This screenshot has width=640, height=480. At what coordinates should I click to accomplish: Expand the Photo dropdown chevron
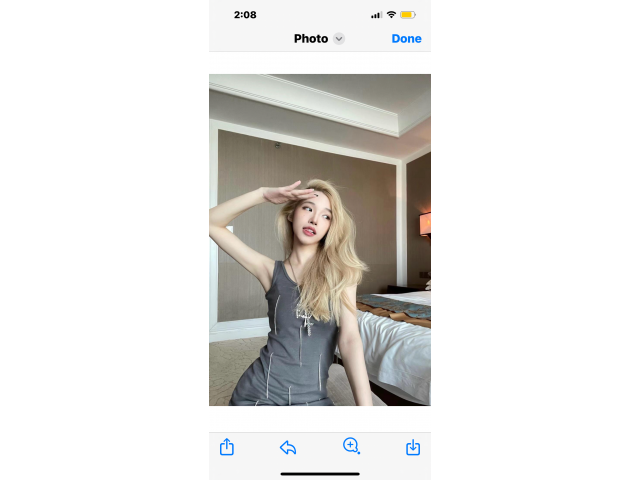point(339,39)
